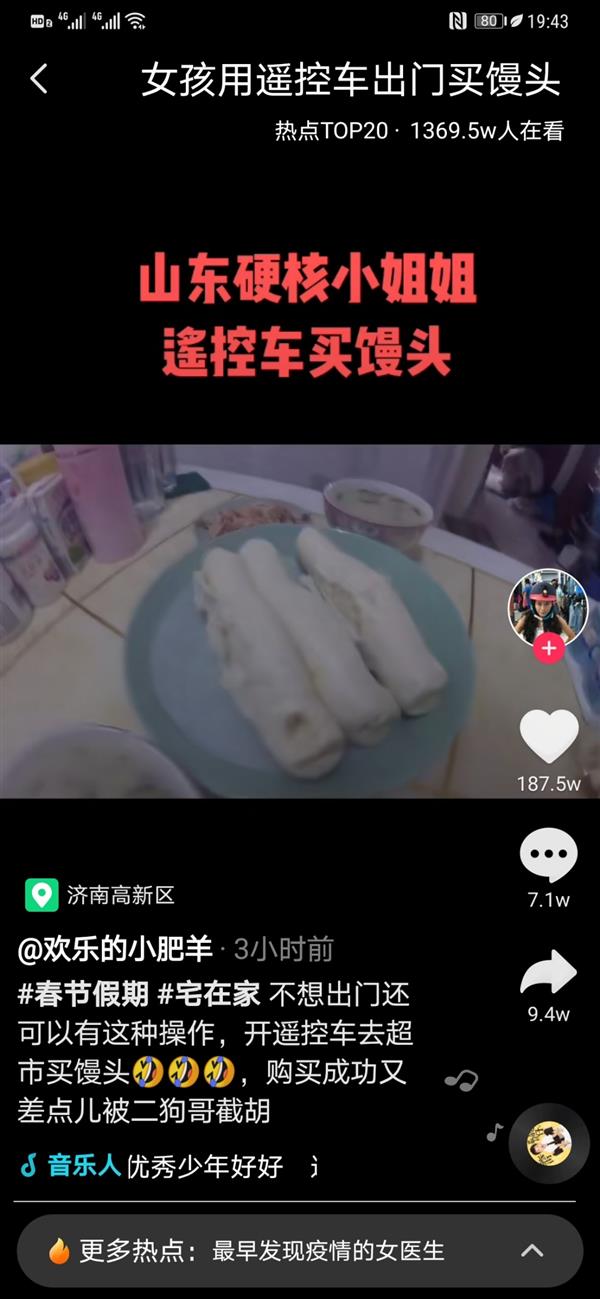Expand the 更多热点 hot topics bar
The height and width of the screenshot is (1299, 600).
[x=532, y=1250]
